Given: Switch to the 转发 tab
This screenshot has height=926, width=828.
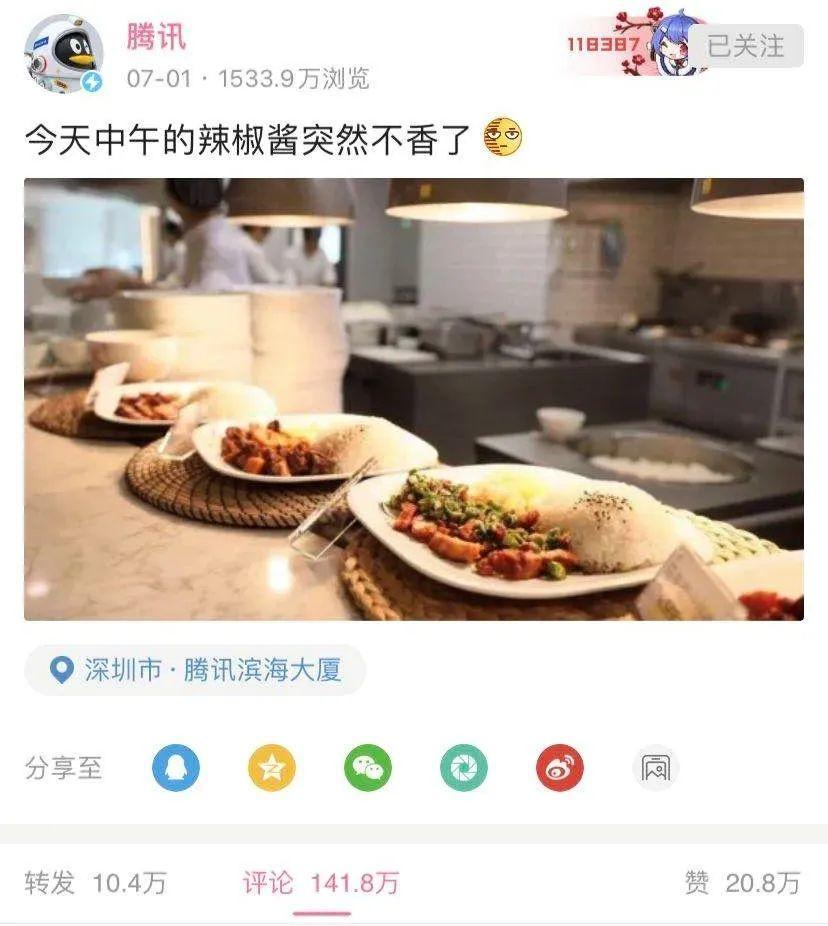Looking at the screenshot, I should click(x=96, y=883).
